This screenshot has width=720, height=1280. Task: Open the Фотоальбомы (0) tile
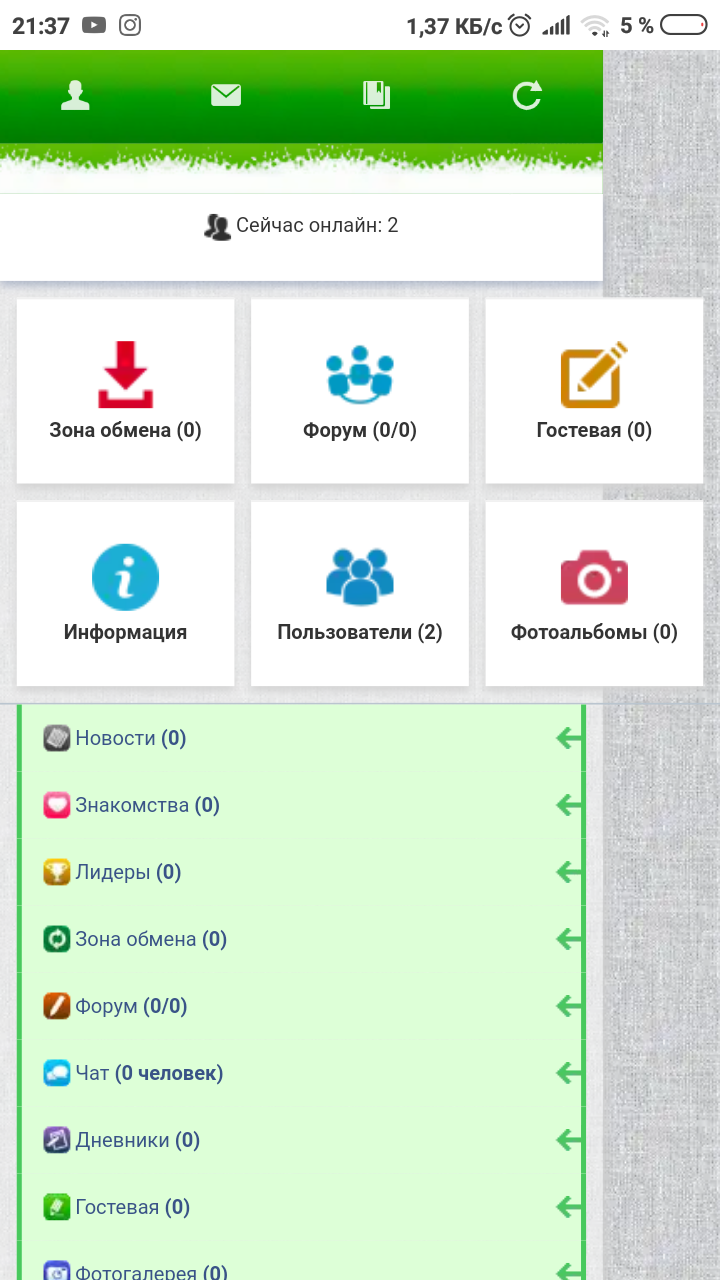click(x=594, y=593)
